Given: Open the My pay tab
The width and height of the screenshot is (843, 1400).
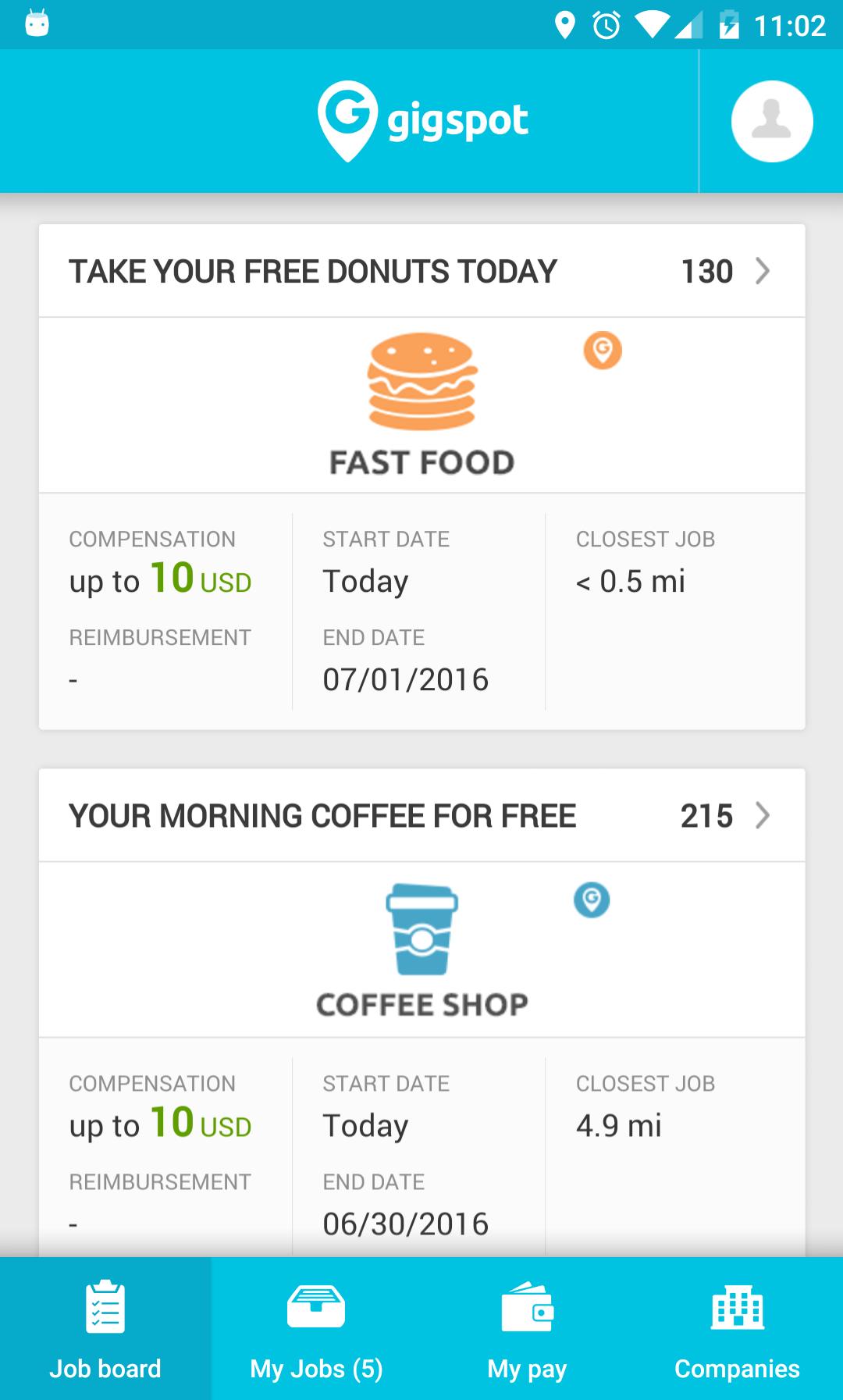Looking at the screenshot, I should tap(527, 1329).
